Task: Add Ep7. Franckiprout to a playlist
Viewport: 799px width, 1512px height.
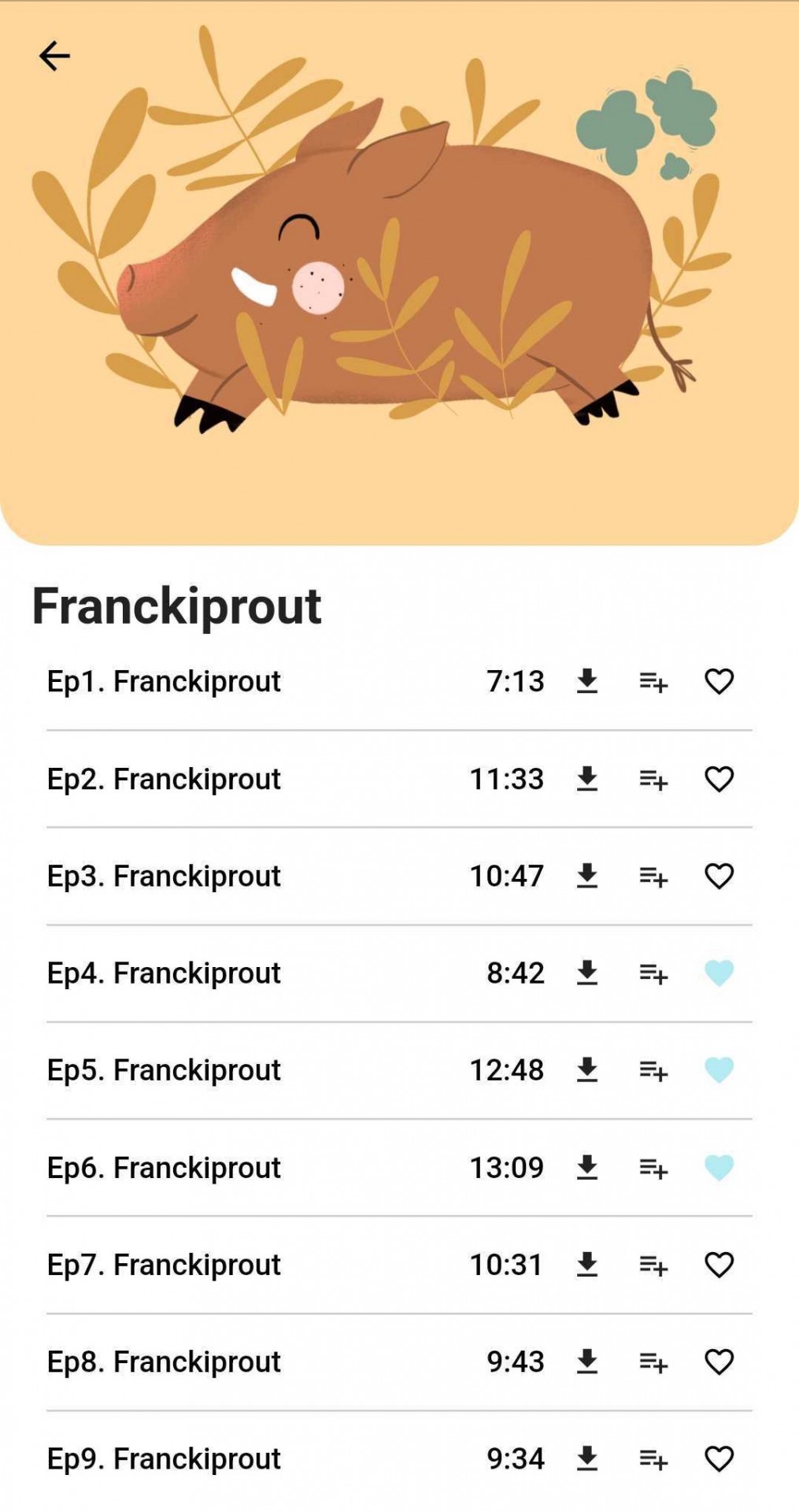Action: click(x=653, y=1265)
